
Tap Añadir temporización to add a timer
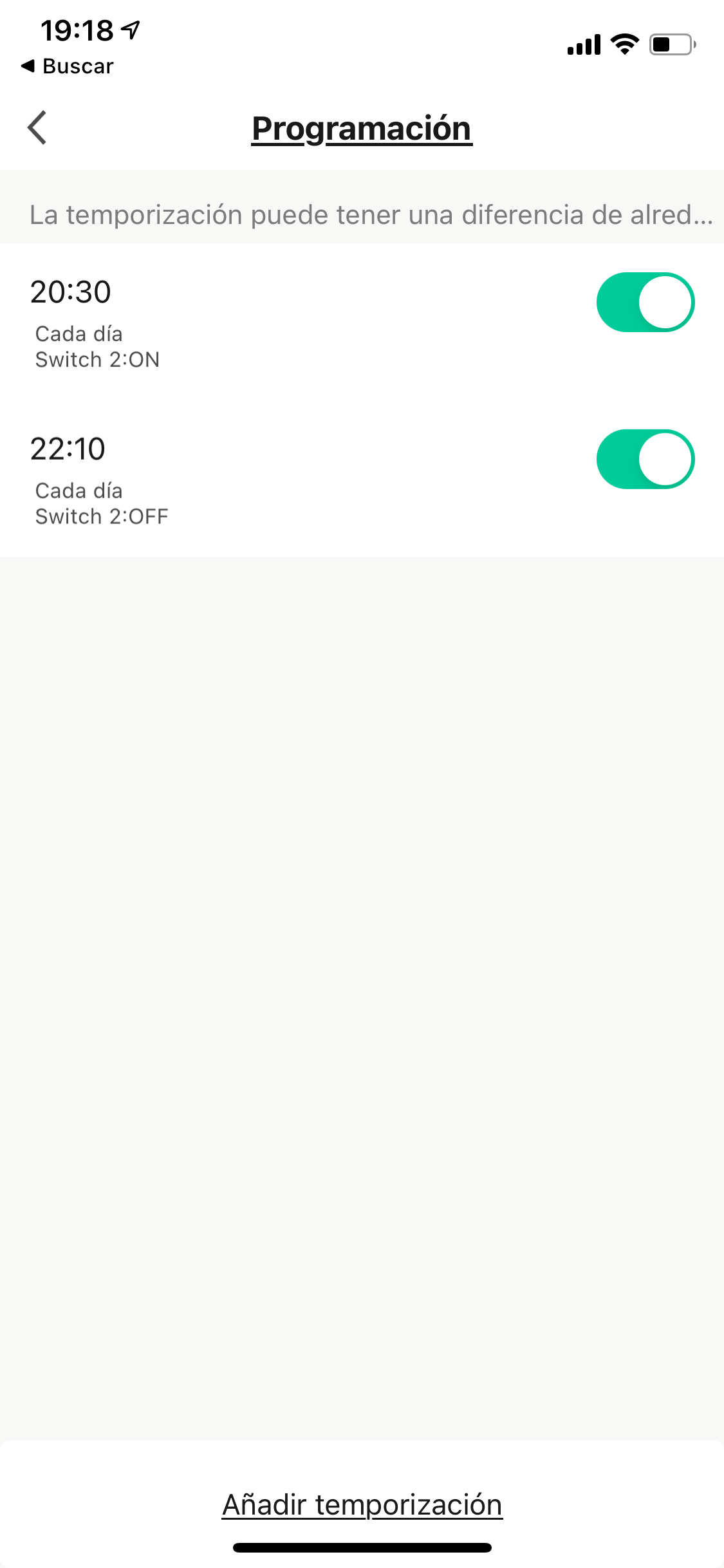pos(362,1504)
